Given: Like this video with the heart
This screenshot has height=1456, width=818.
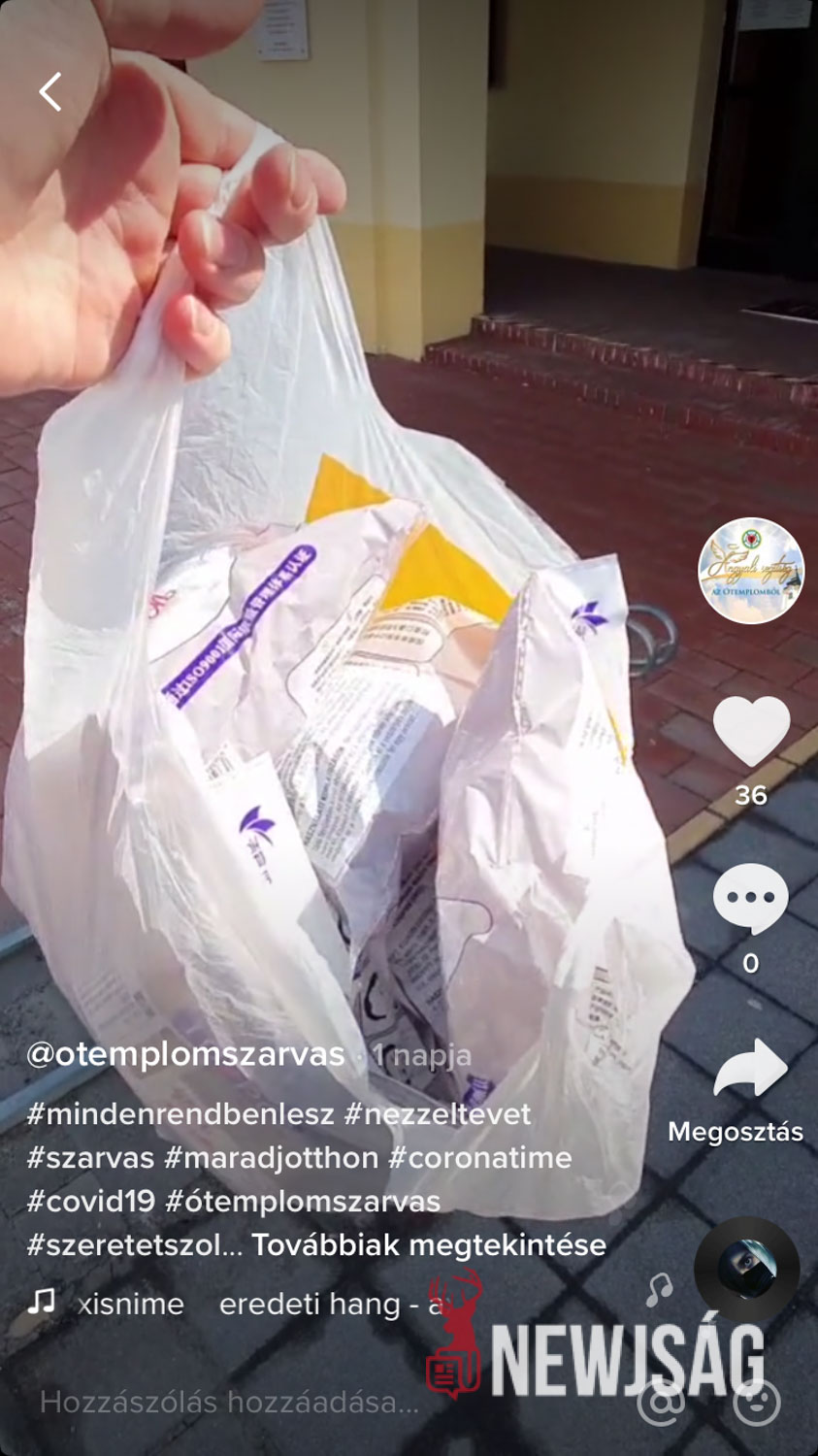Looking at the screenshot, I should point(750,731).
